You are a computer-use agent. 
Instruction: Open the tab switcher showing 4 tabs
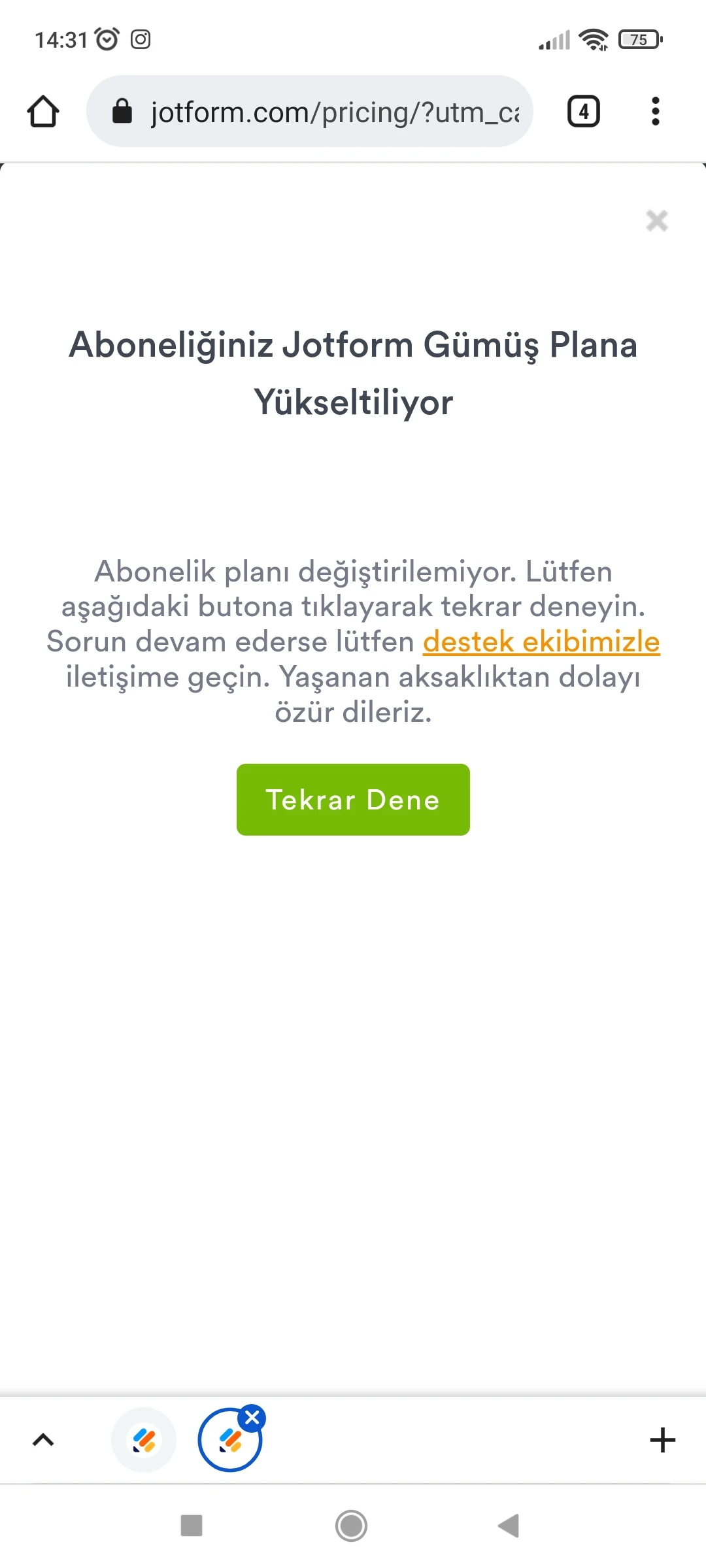point(583,110)
